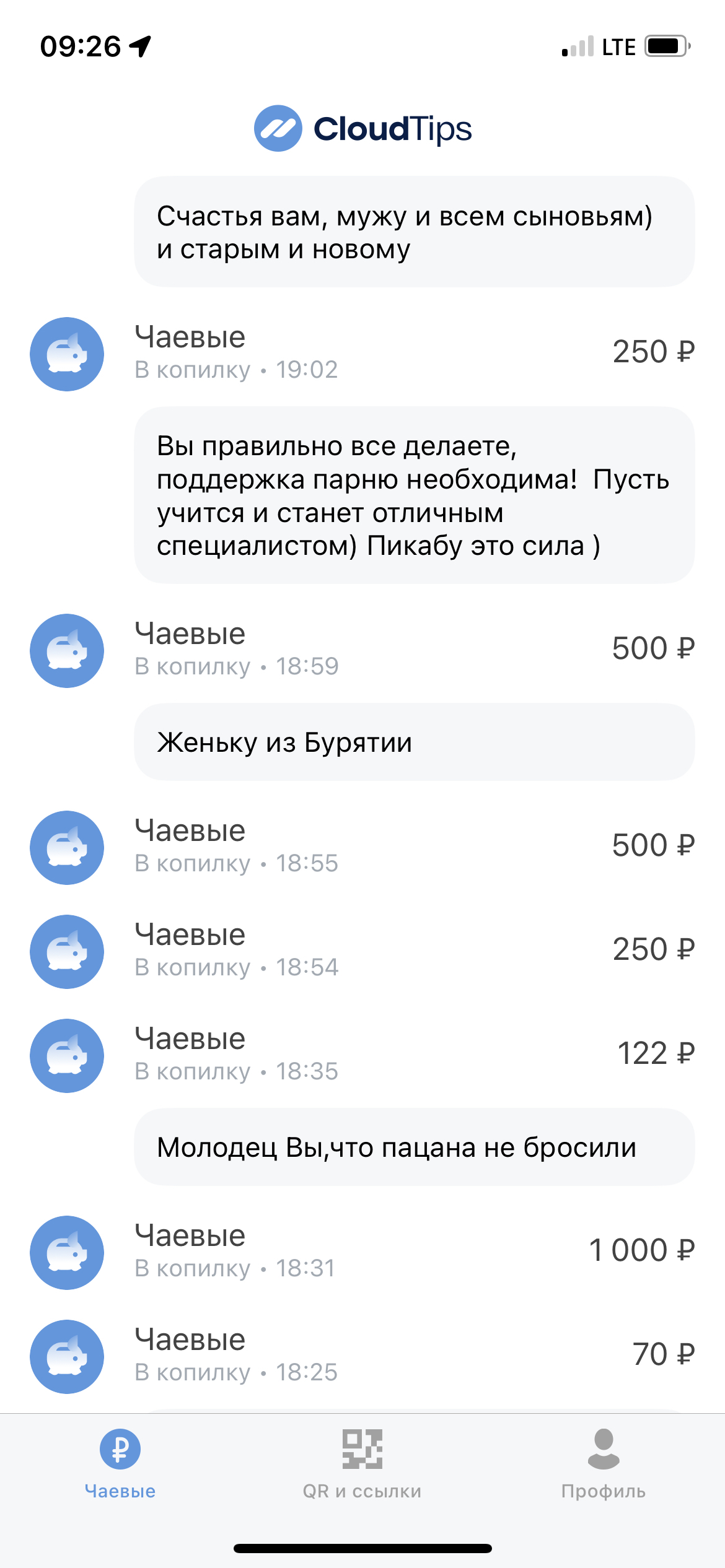
Task: Switch to the Чаевые tab
Action: pos(120,1465)
